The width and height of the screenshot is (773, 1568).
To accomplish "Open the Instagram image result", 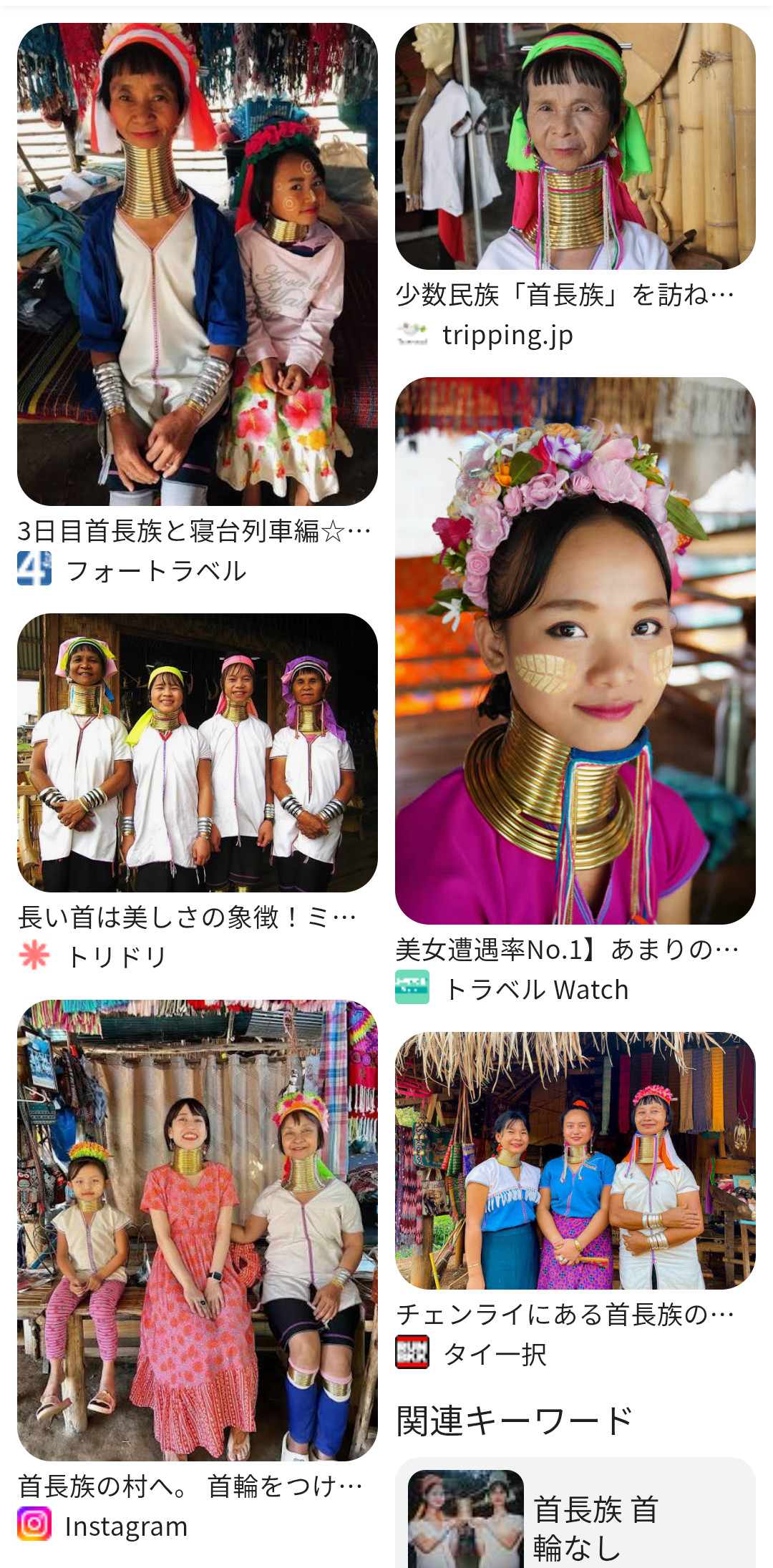I will pyautogui.click(x=198, y=1229).
